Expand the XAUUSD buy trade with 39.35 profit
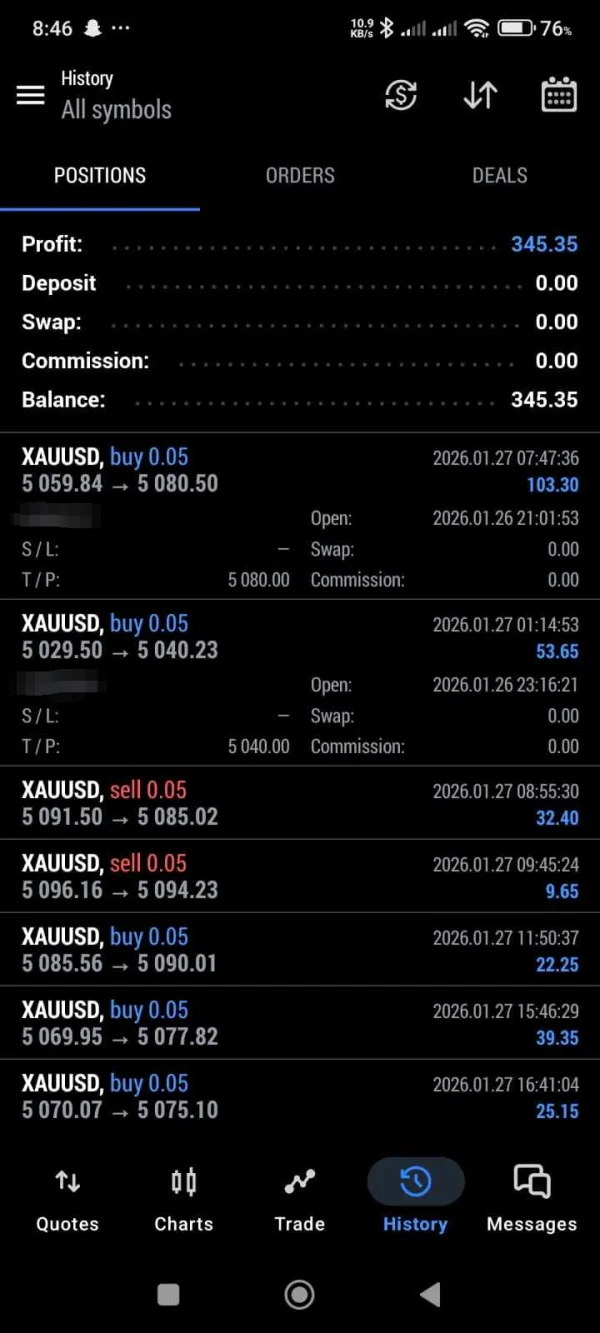Viewport: 600px width, 1333px height. (300, 1023)
